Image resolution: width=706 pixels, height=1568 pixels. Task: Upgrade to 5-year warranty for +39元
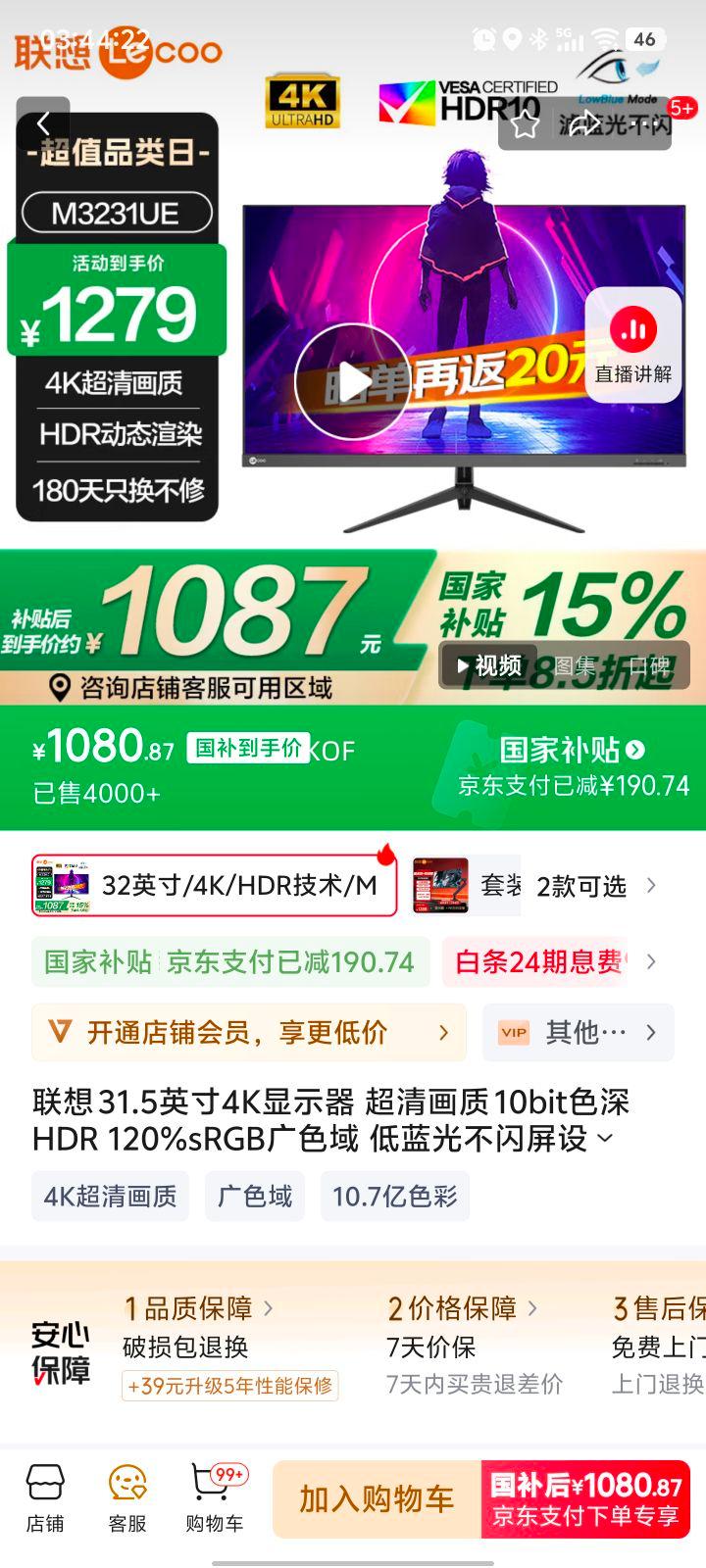[230, 1386]
